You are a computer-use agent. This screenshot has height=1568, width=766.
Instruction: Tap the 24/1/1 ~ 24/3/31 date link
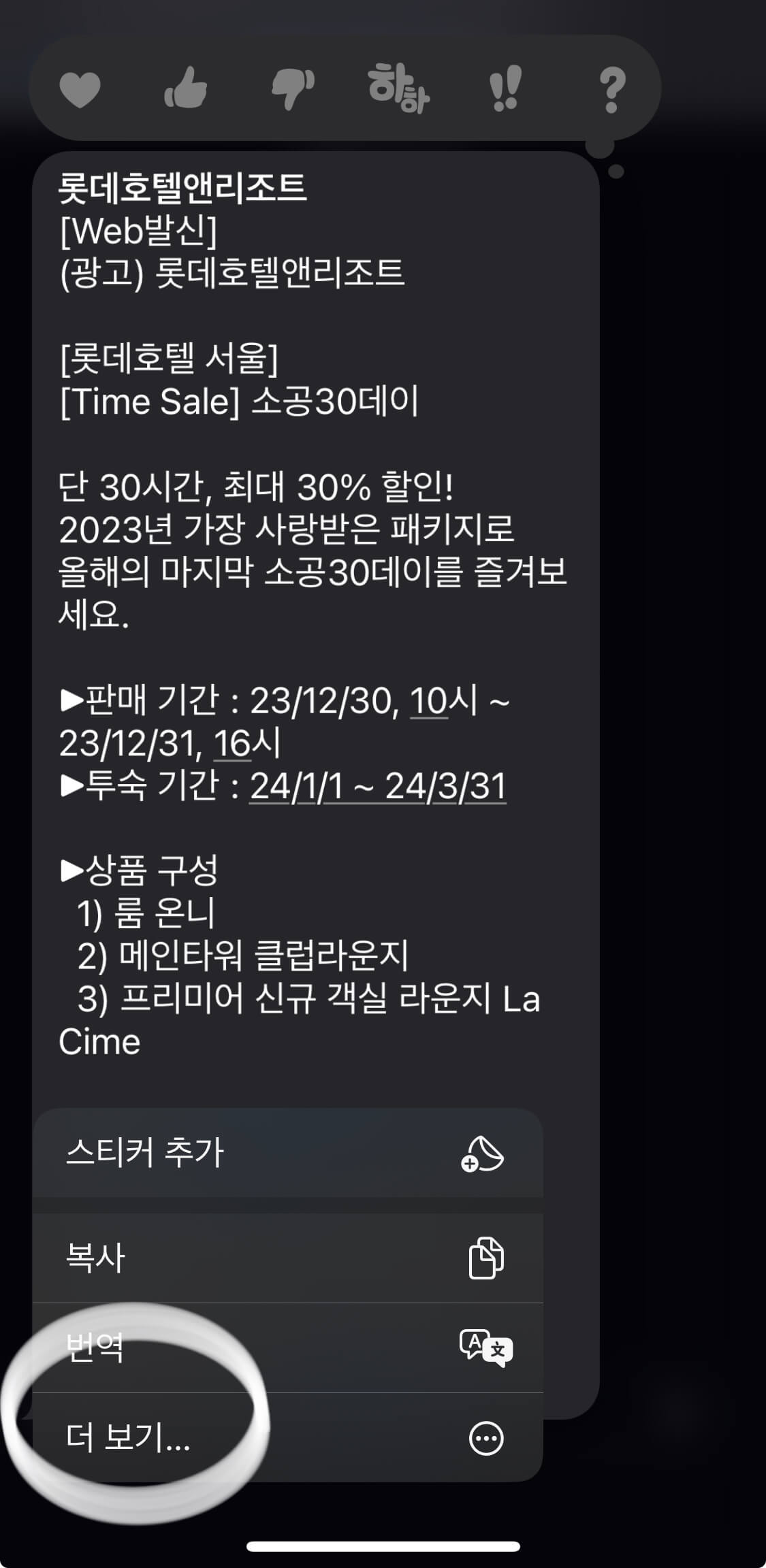(378, 787)
